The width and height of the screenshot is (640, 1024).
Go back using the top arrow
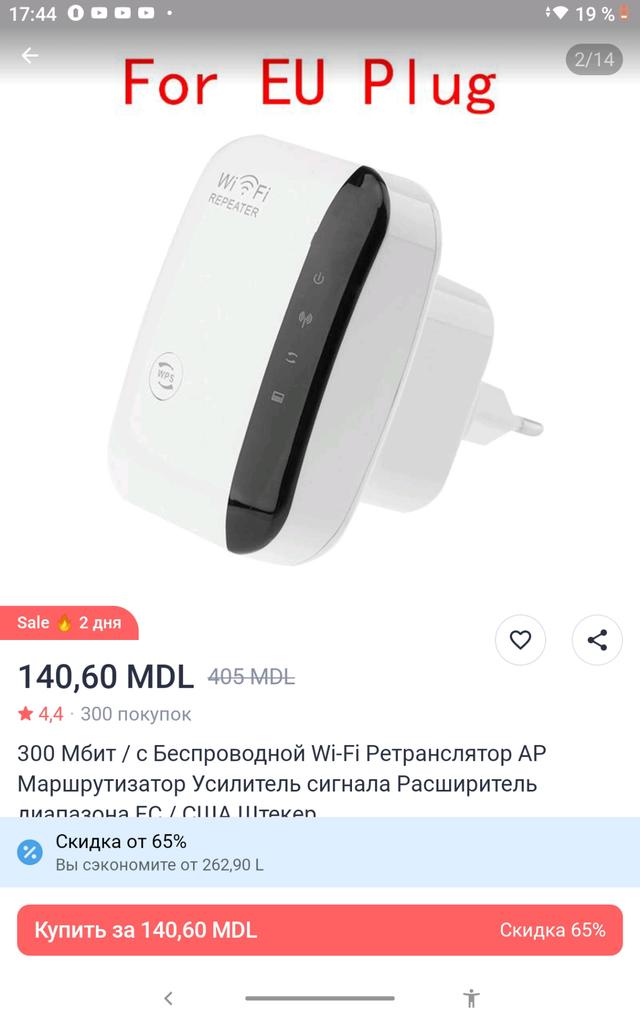coord(30,56)
